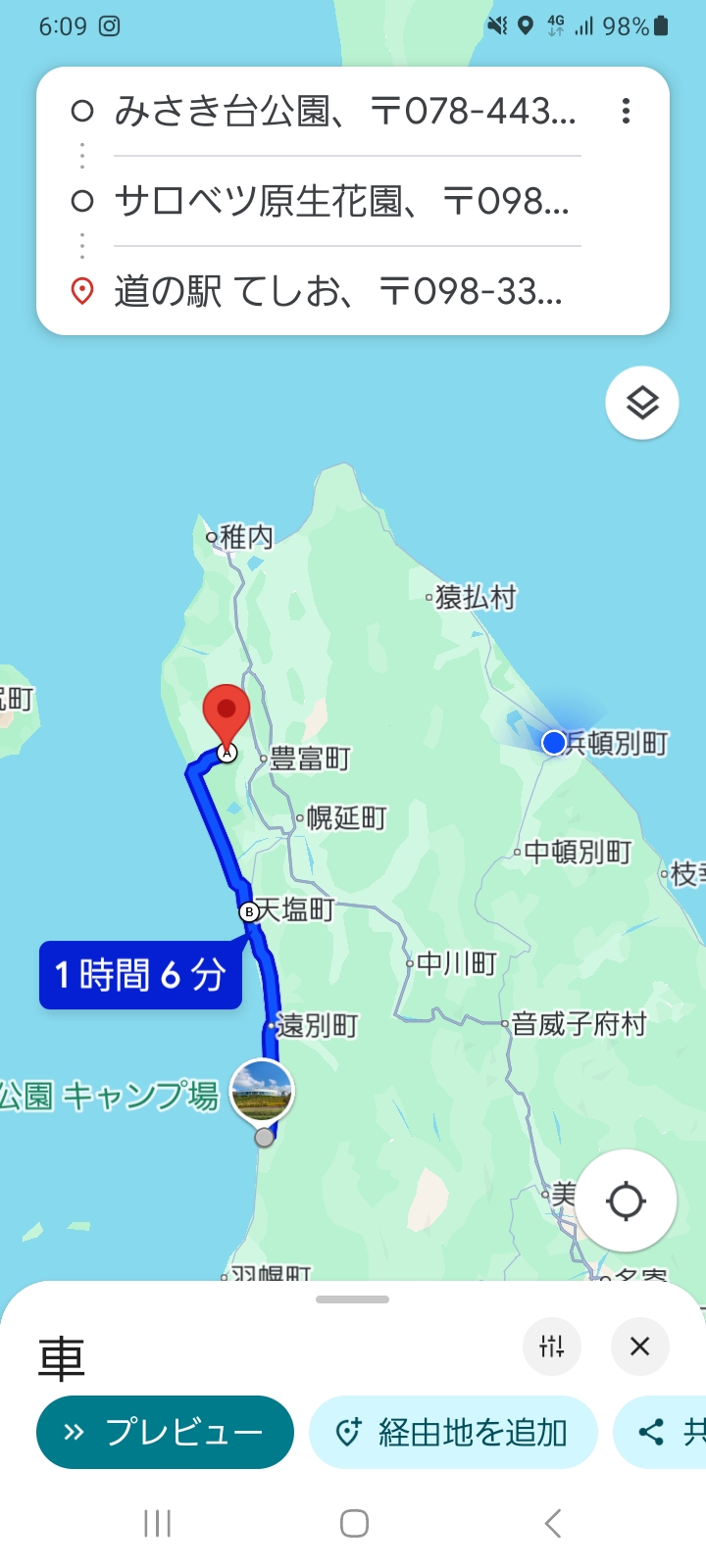Expand the bottom sheet drag handle

tap(353, 1299)
